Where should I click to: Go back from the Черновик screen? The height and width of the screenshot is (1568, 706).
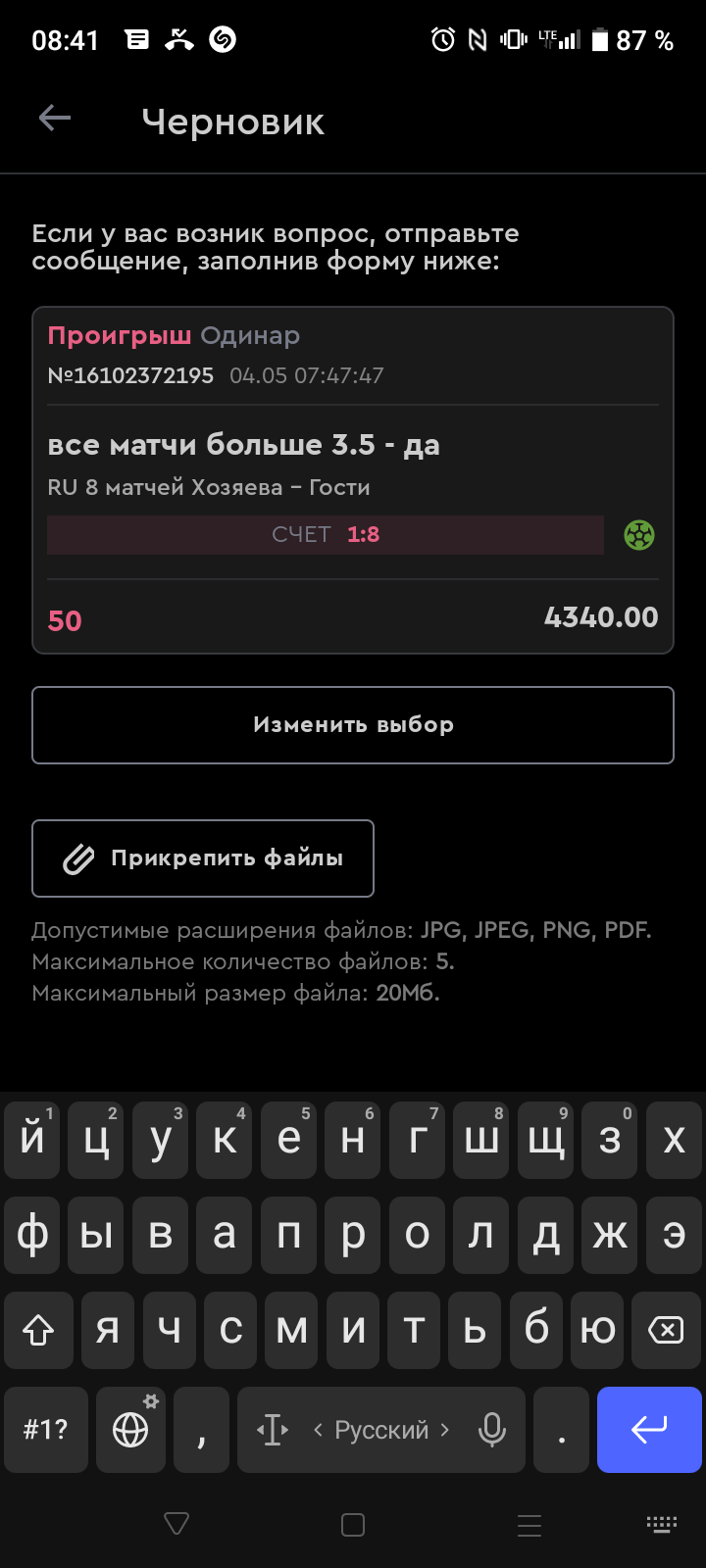tap(55, 119)
